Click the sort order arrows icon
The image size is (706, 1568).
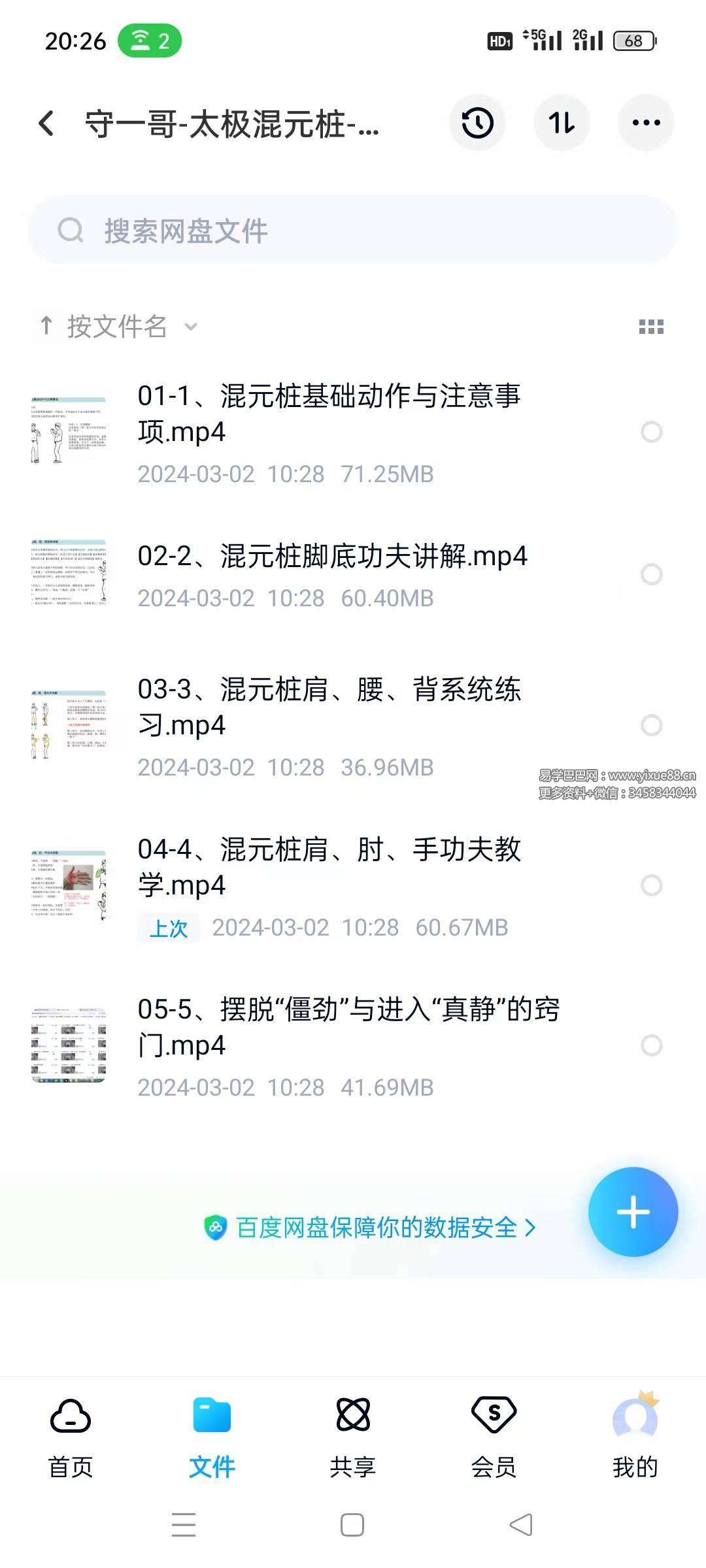click(x=562, y=123)
